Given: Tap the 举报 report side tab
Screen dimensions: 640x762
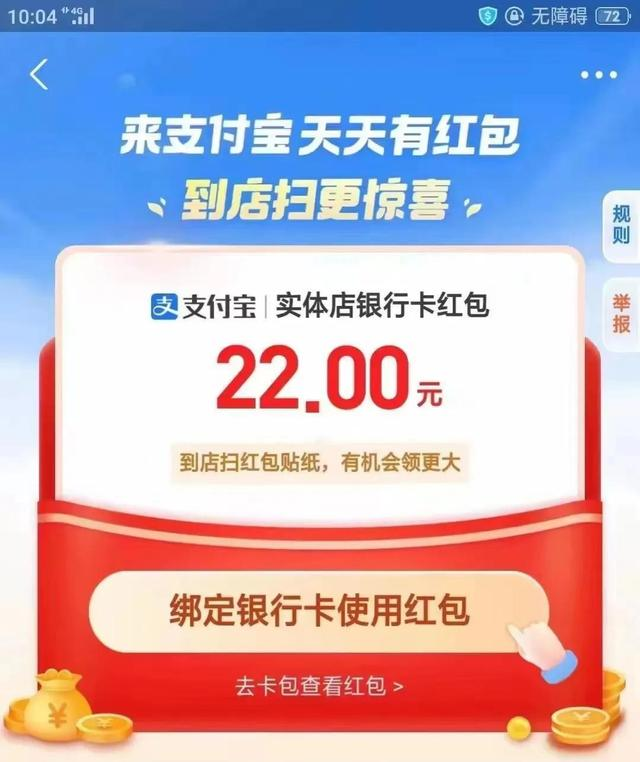Looking at the screenshot, I should (x=622, y=311).
